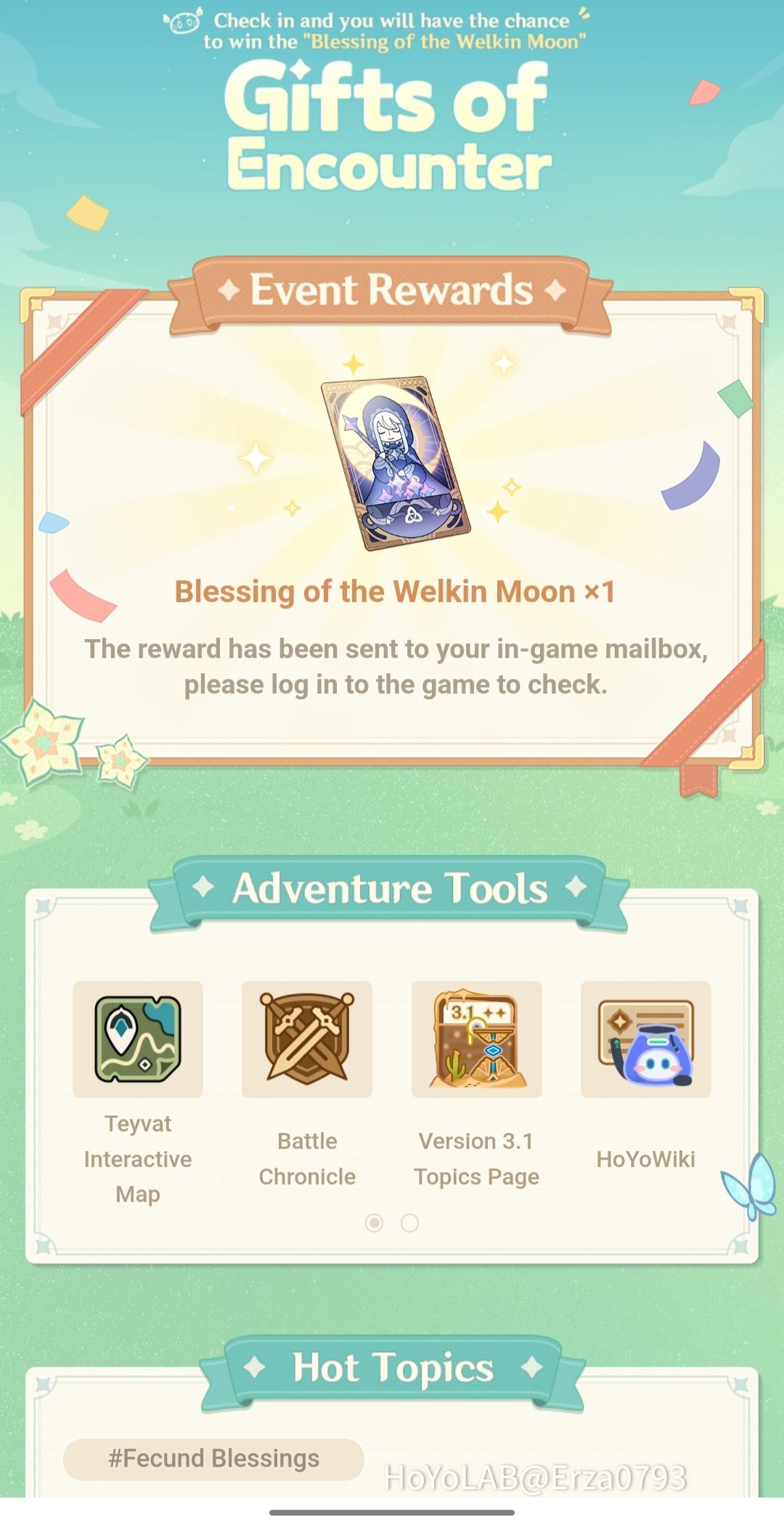Go to second page of Adventure Tools
This screenshot has height=1530, width=784.
[x=409, y=1223]
